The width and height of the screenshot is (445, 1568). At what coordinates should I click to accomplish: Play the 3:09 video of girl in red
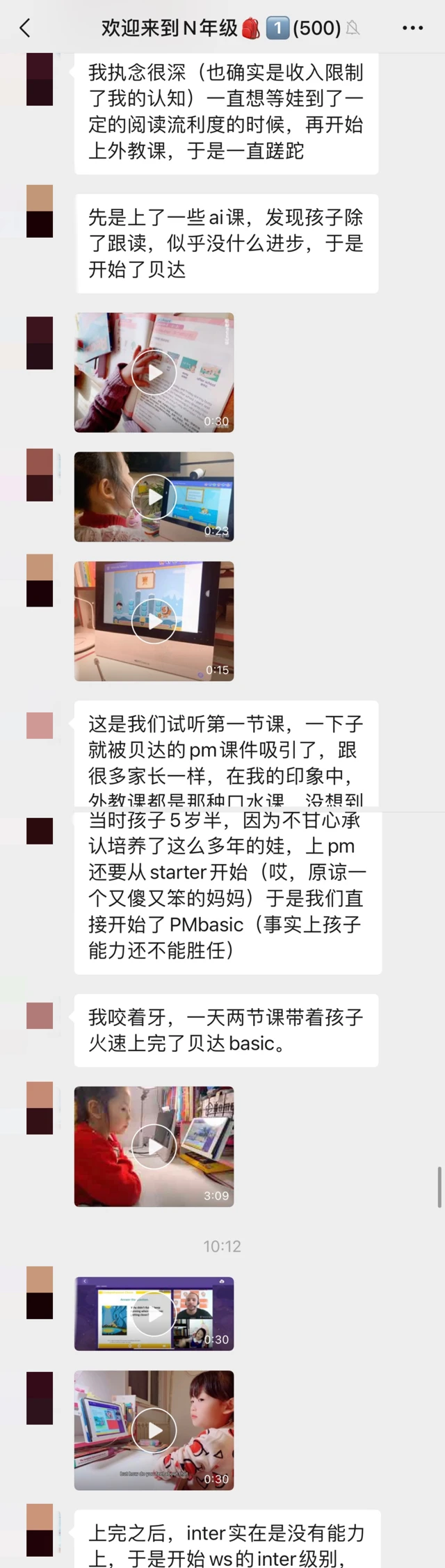coord(154,1146)
